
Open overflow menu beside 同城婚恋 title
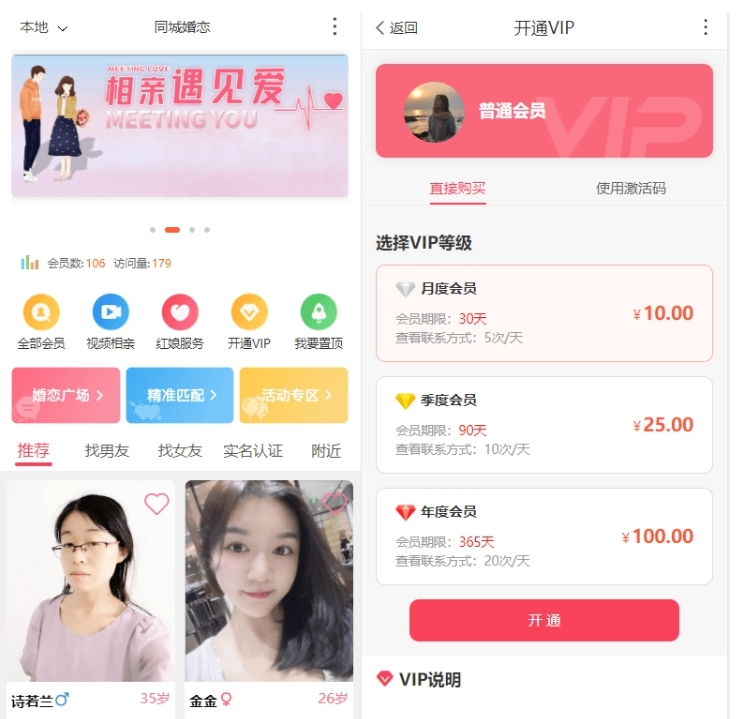click(335, 27)
